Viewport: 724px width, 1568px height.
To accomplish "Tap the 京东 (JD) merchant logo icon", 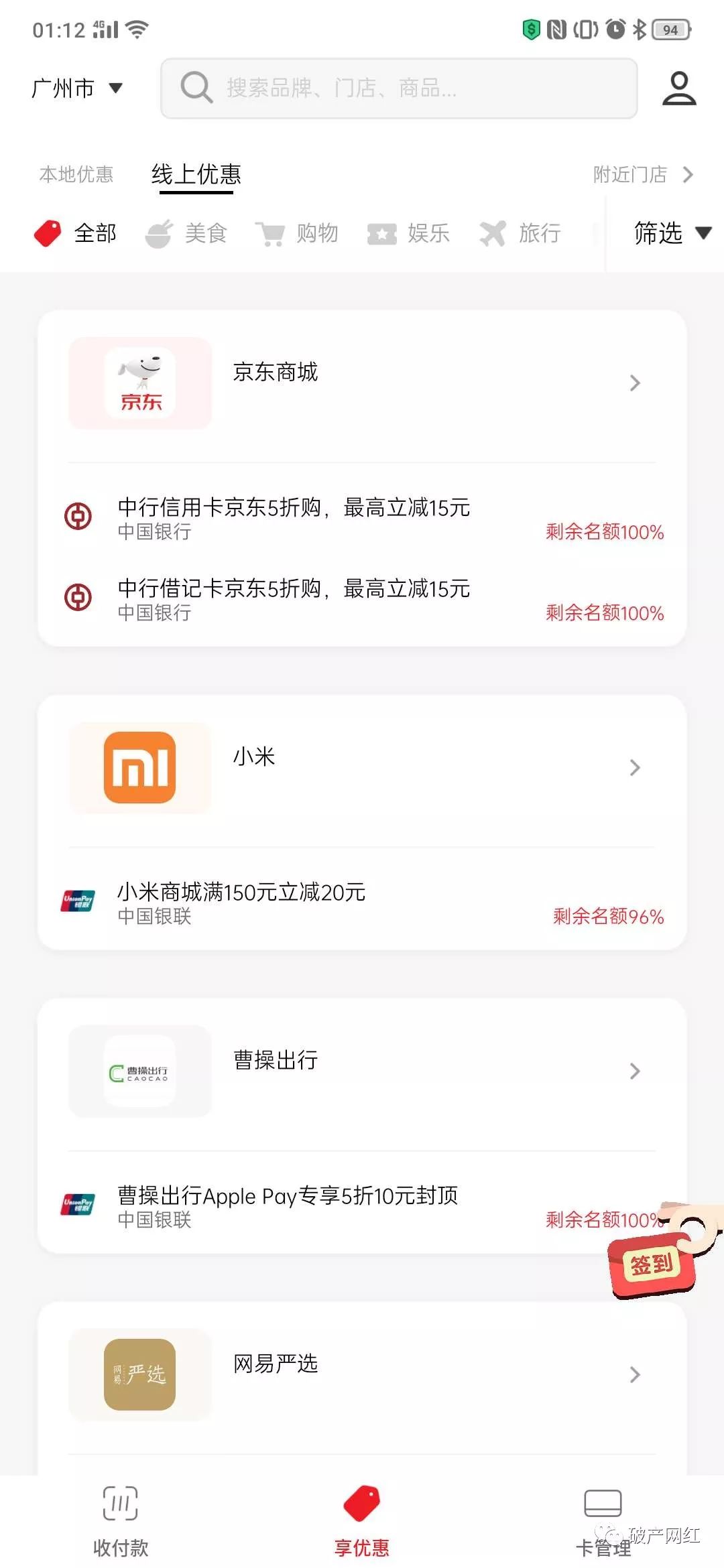I will click(x=141, y=383).
